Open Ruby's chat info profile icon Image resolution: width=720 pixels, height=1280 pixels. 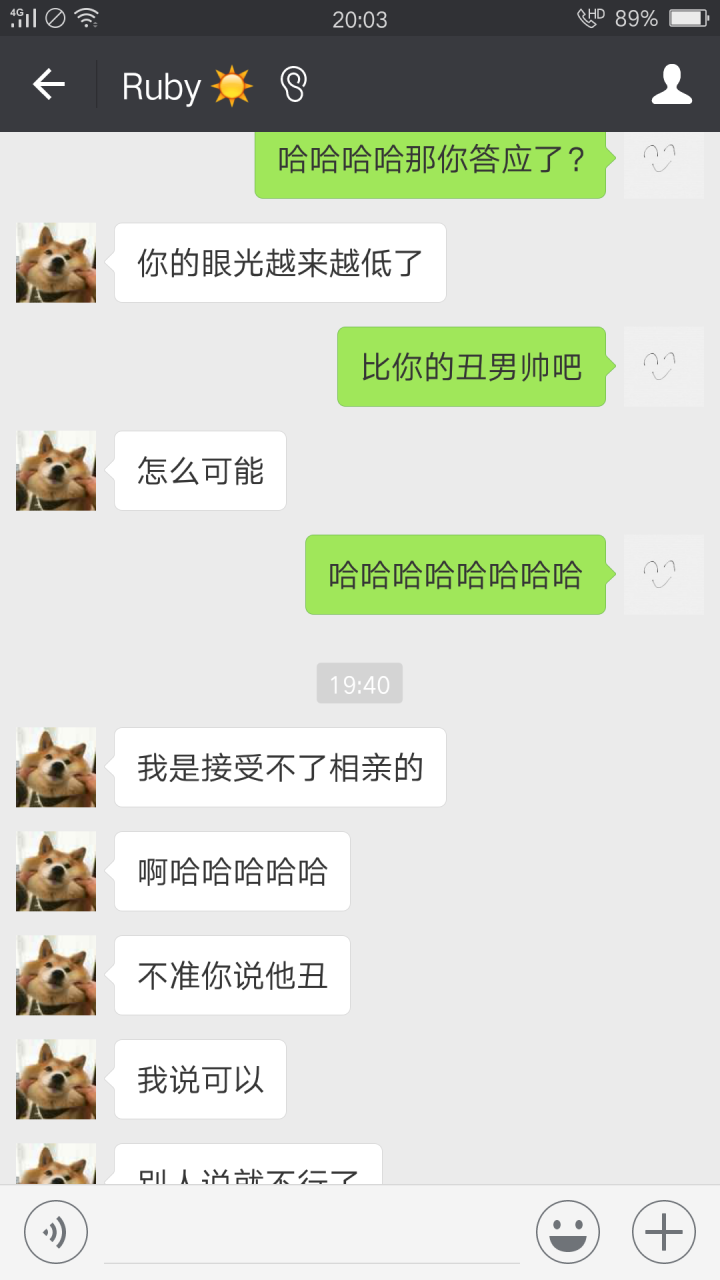click(671, 85)
